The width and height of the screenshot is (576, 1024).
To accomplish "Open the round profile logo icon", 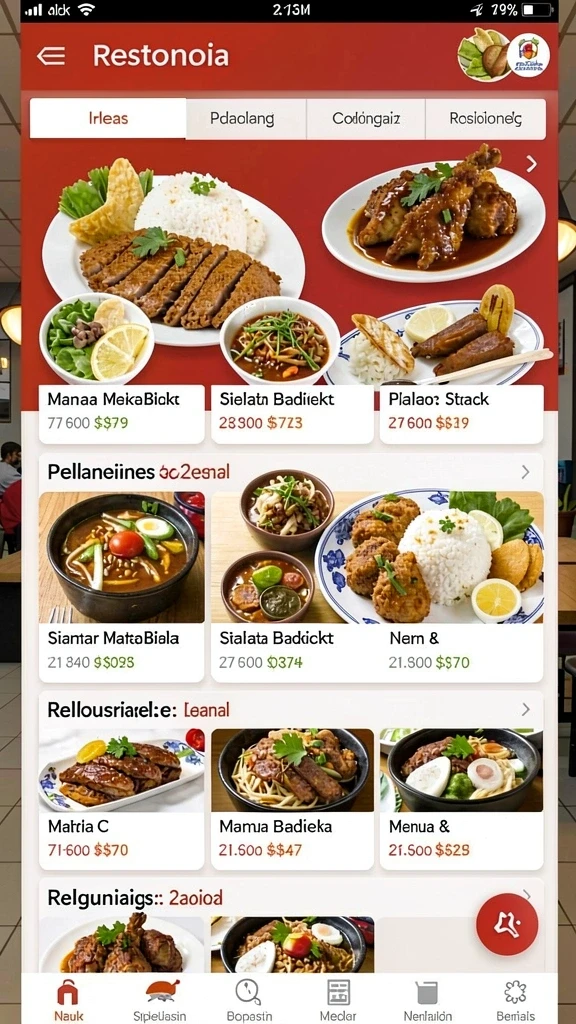I will coord(528,56).
